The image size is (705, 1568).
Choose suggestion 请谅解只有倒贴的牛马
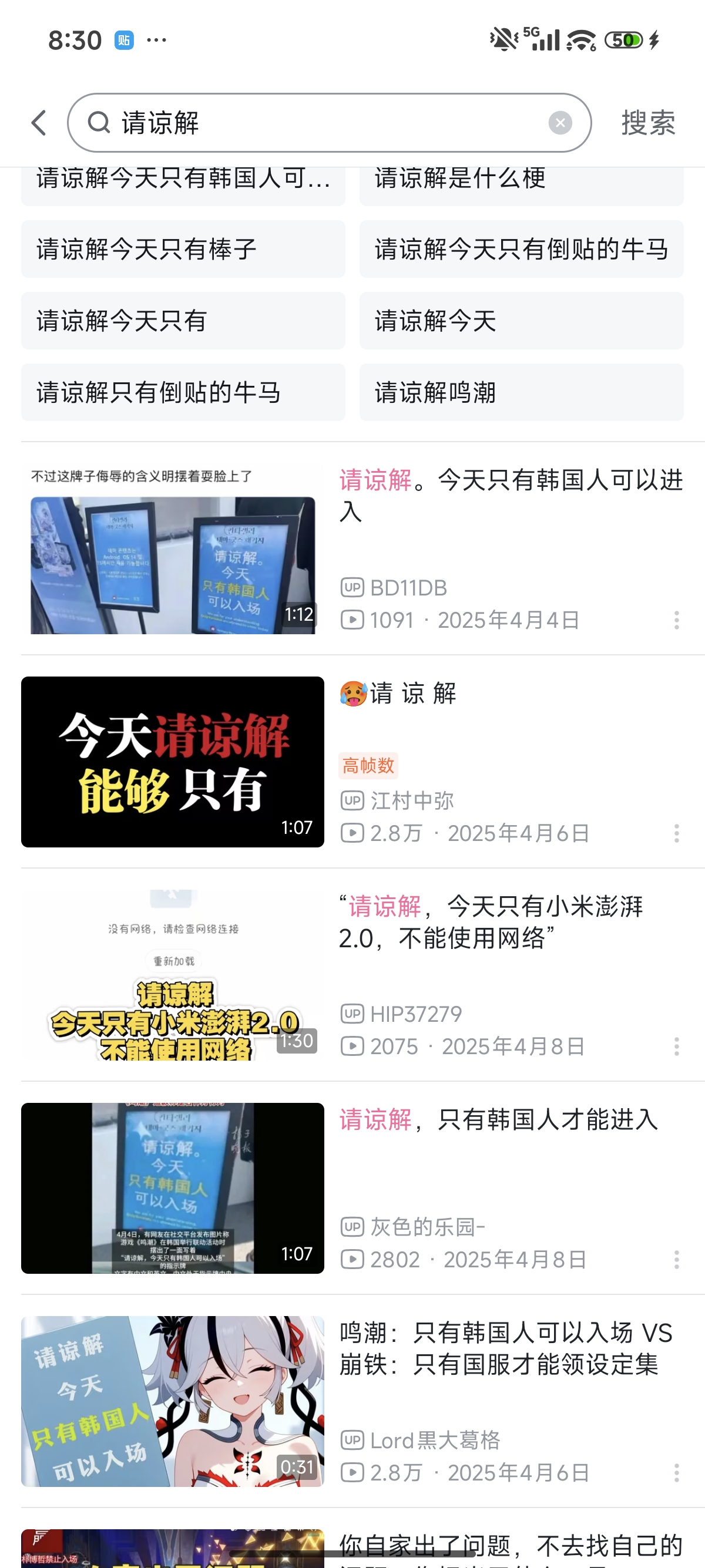(183, 393)
